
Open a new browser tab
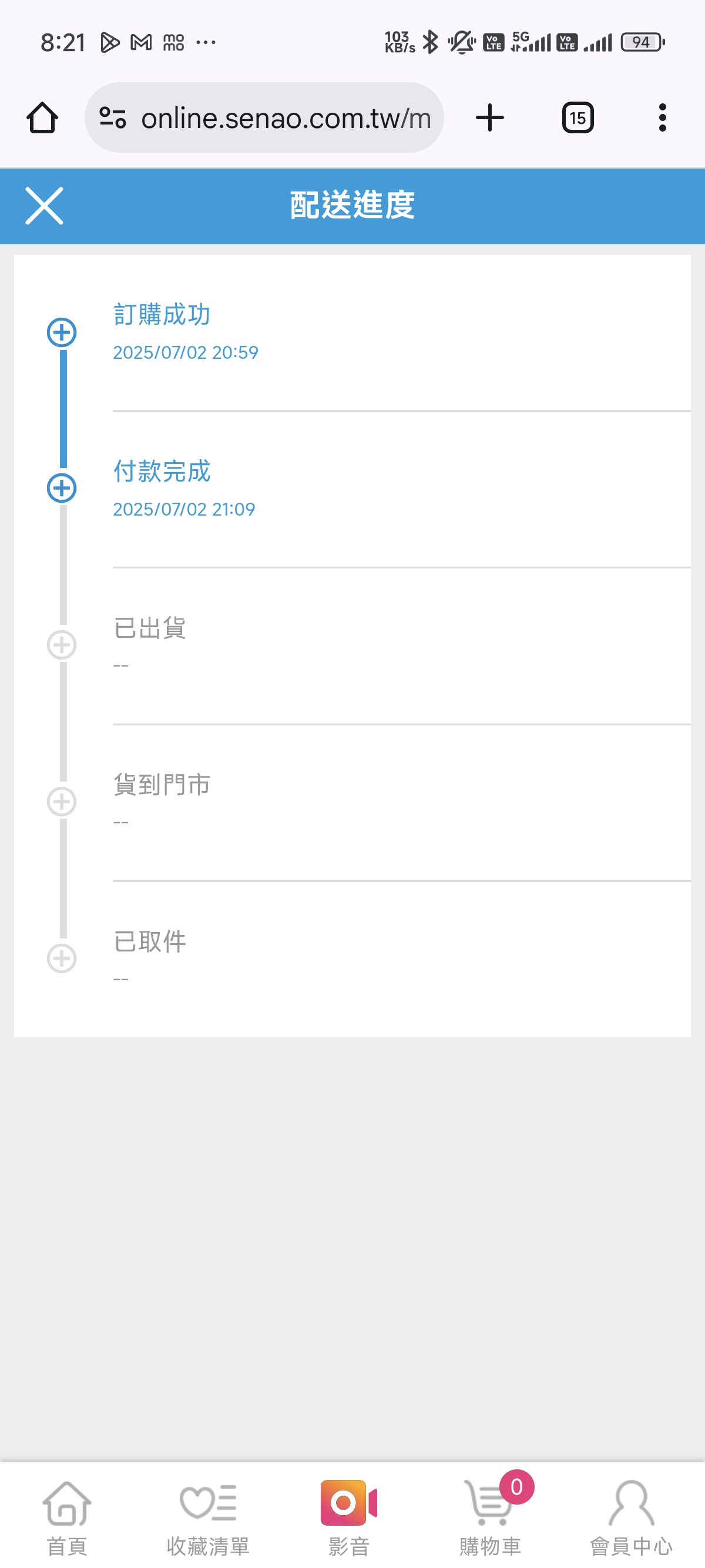pyautogui.click(x=490, y=117)
